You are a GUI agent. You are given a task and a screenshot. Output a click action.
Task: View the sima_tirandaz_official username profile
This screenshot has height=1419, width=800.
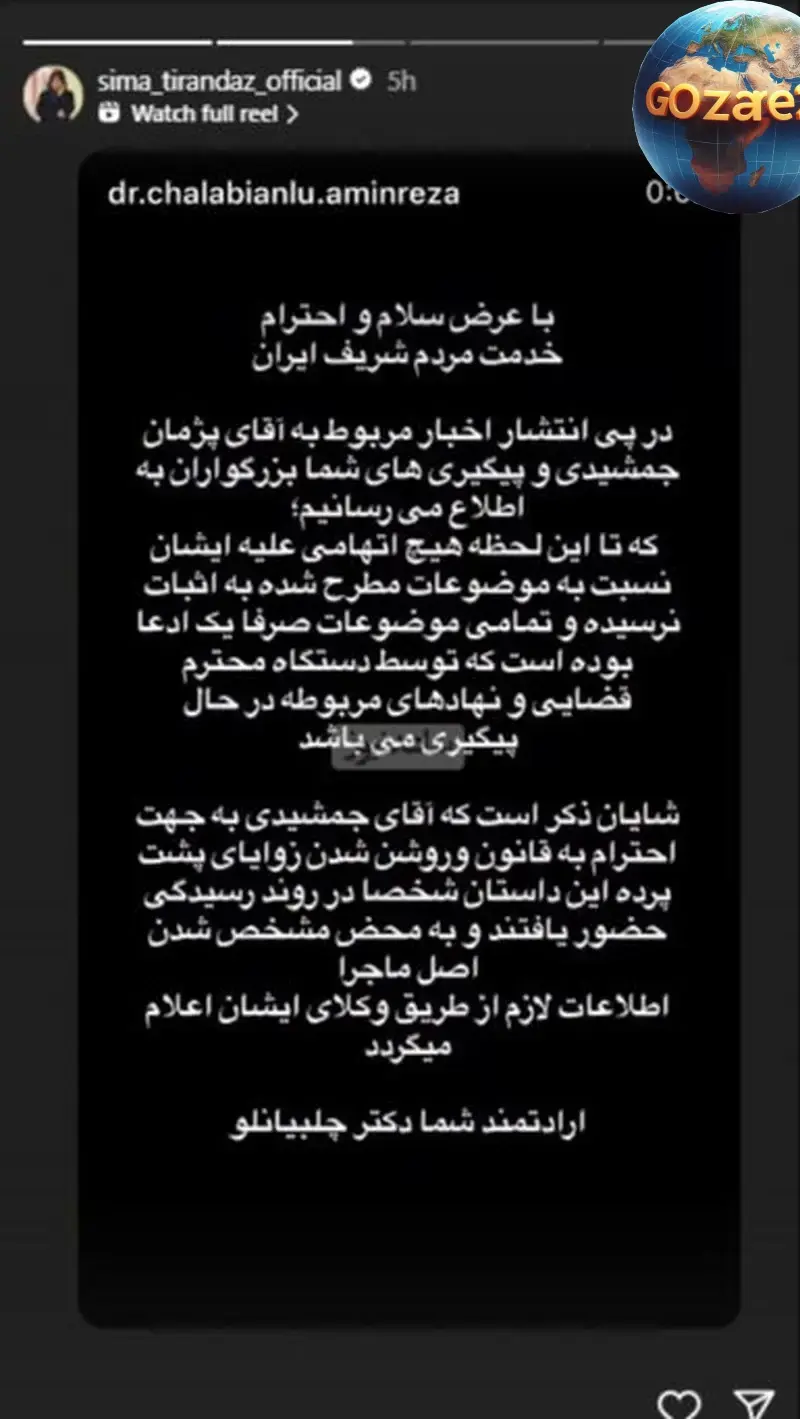220,80
